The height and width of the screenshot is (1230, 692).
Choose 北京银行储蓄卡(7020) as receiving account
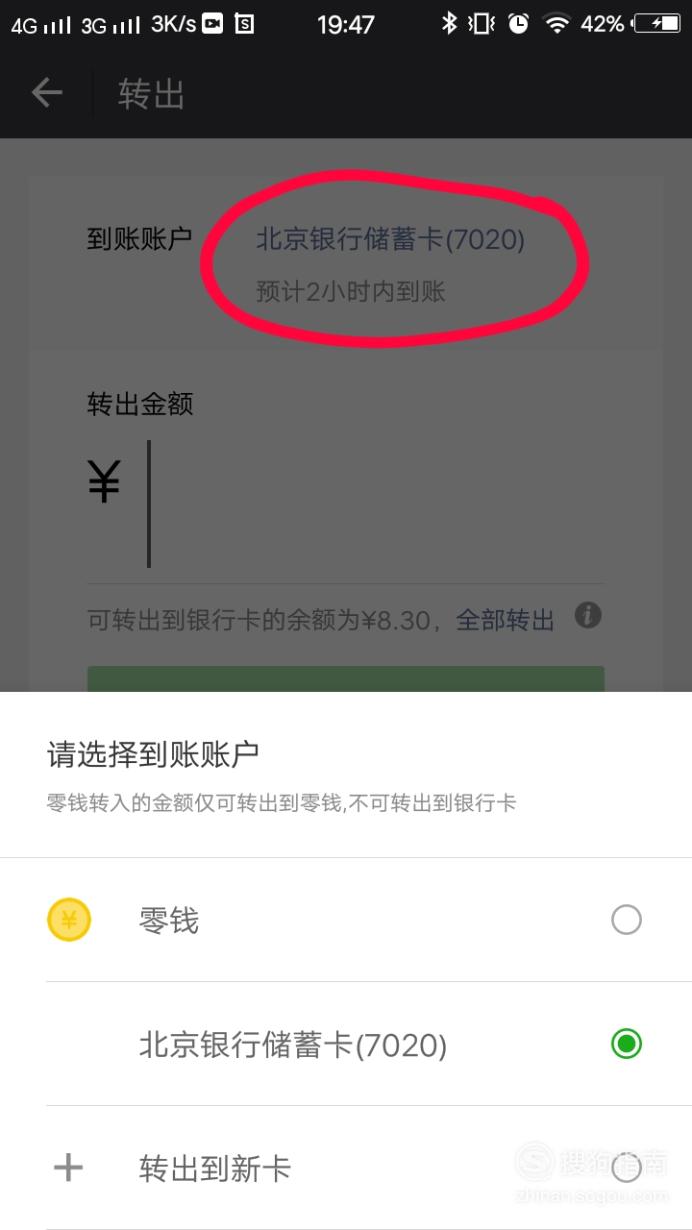tap(626, 1045)
